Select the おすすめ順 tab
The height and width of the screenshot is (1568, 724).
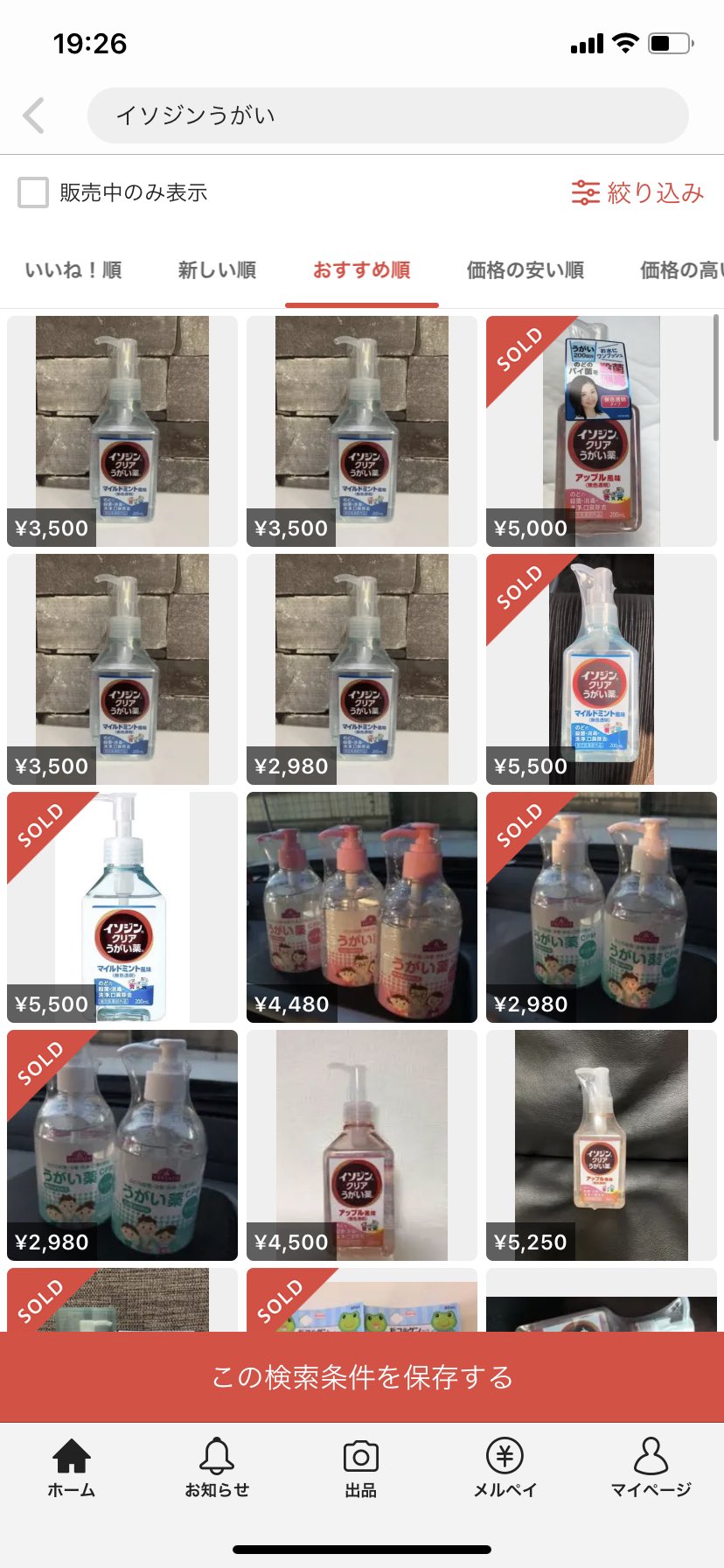click(x=361, y=270)
